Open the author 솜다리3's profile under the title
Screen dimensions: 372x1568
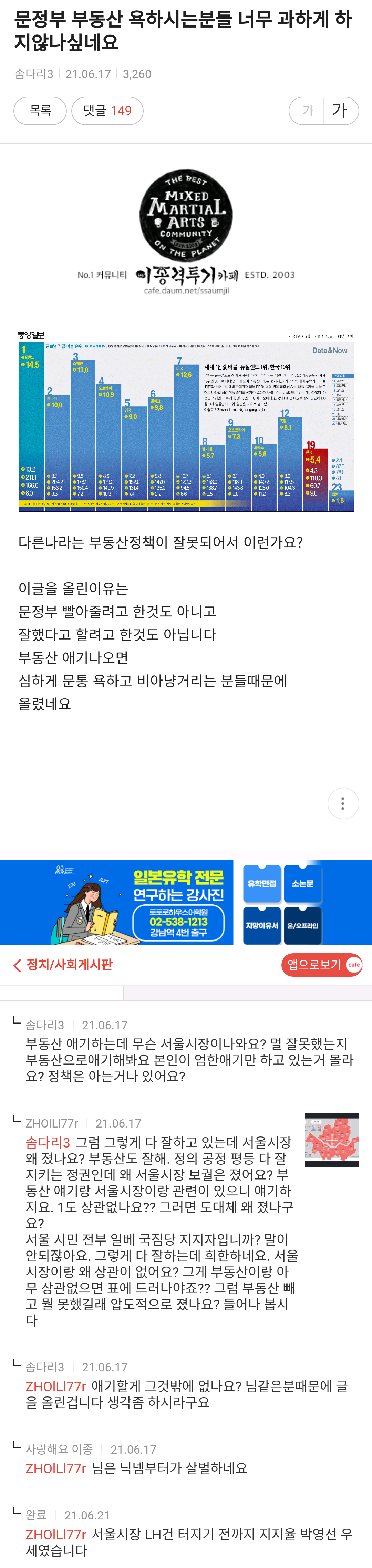click(x=34, y=74)
